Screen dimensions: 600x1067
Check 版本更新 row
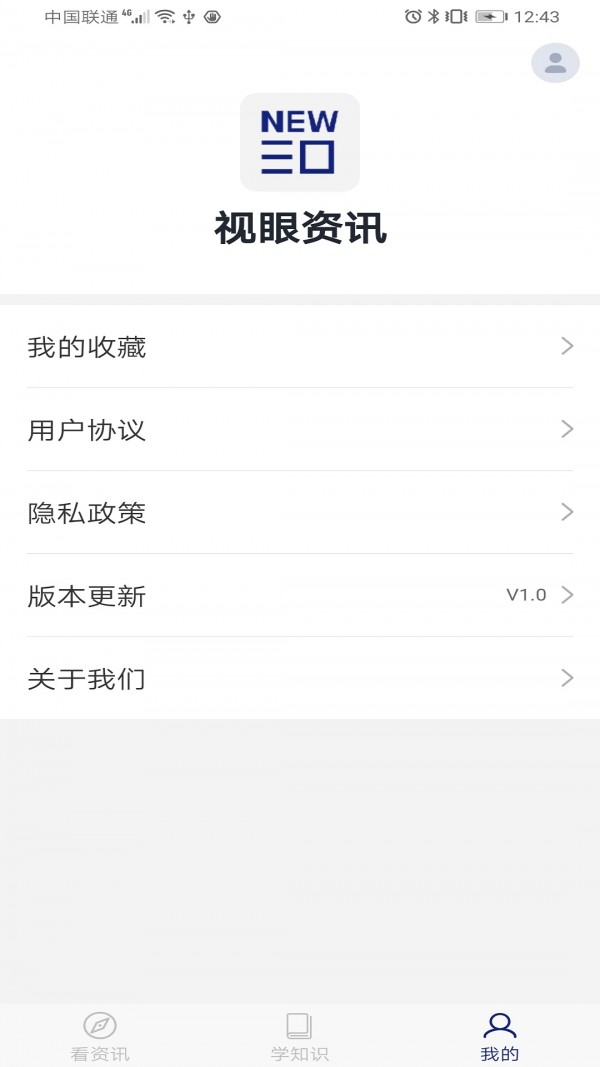point(300,595)
